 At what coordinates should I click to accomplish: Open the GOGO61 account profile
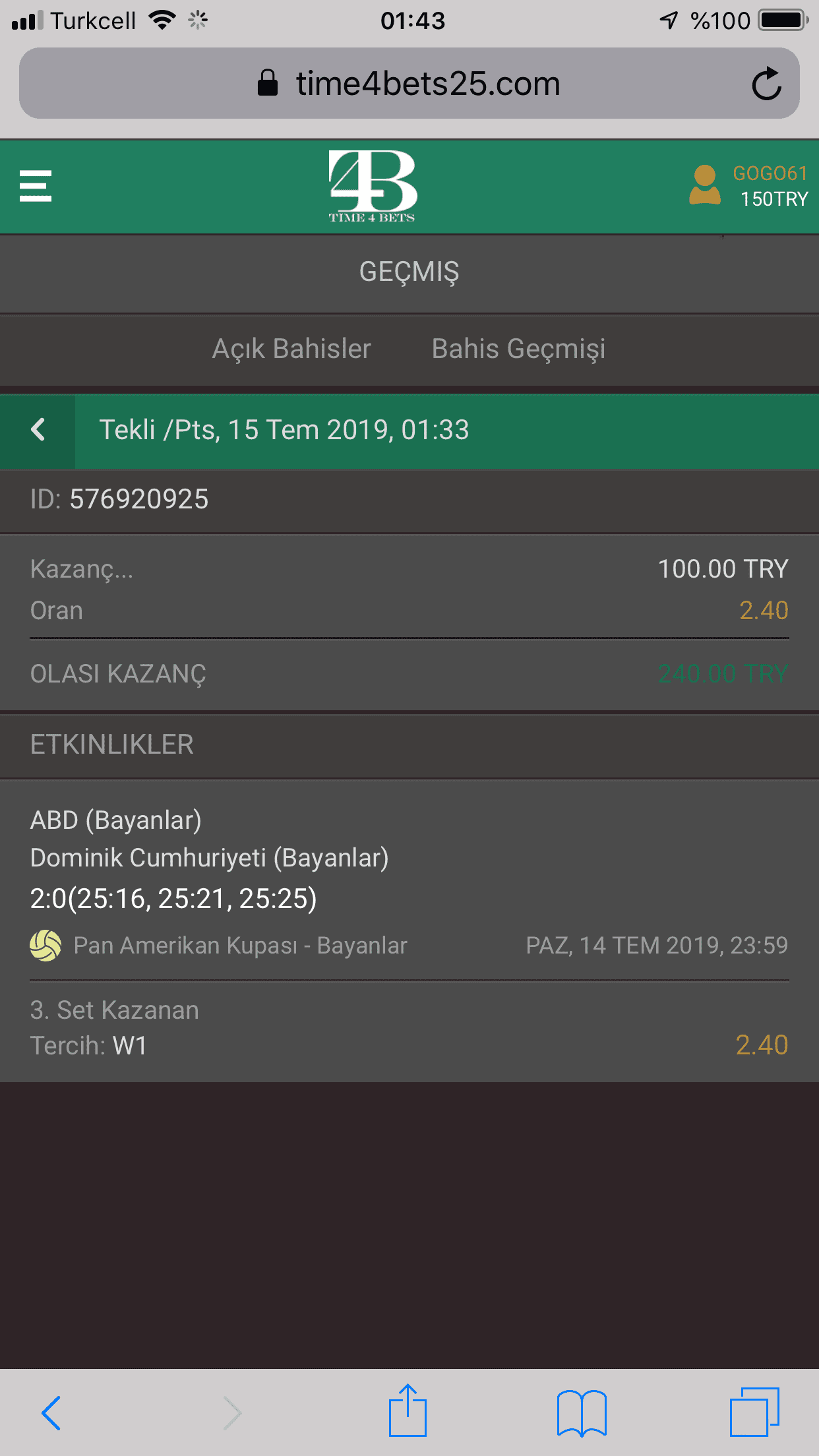[x=748, y=186]
